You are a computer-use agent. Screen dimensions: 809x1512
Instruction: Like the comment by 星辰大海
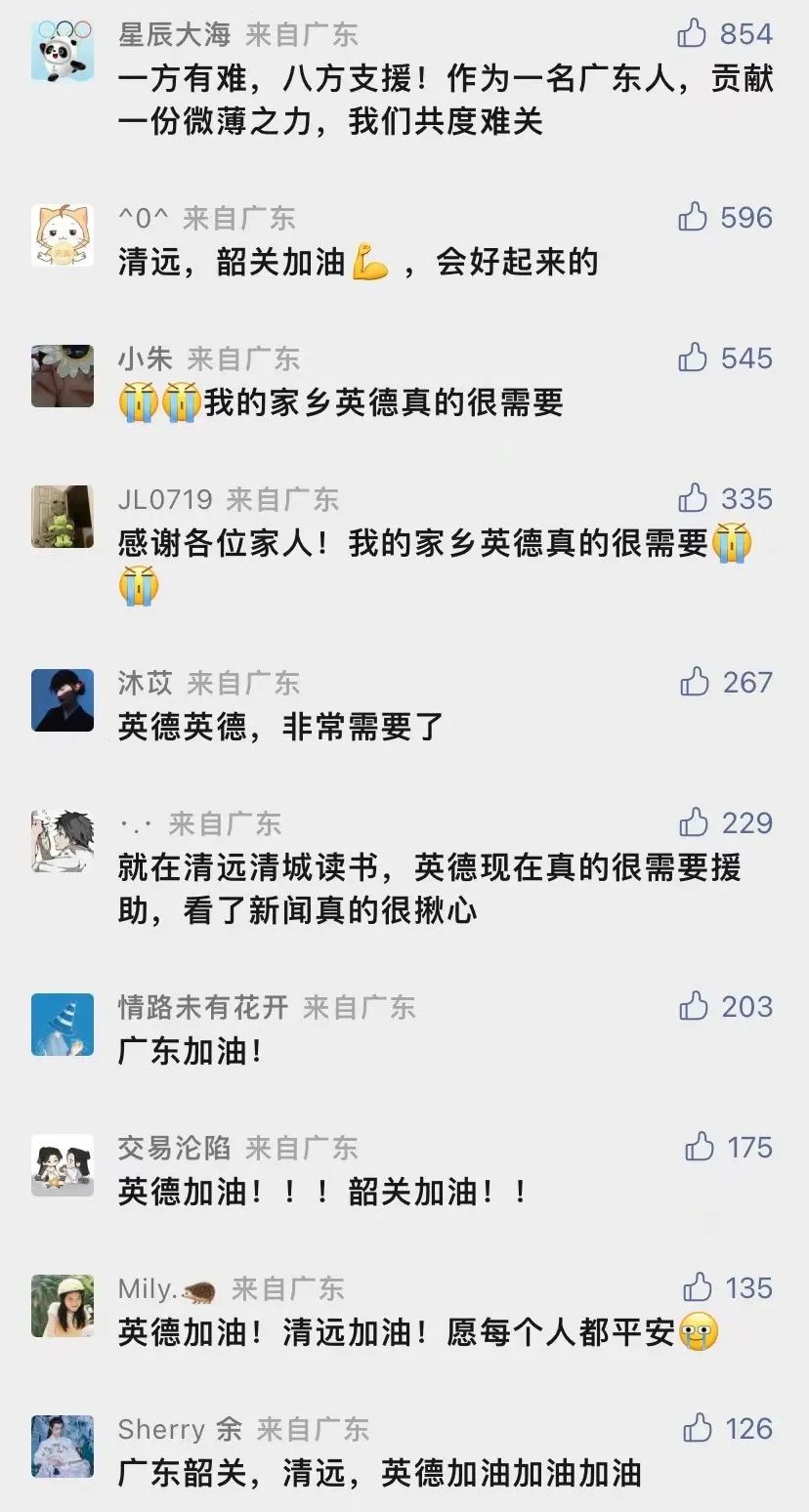point(692,34)
